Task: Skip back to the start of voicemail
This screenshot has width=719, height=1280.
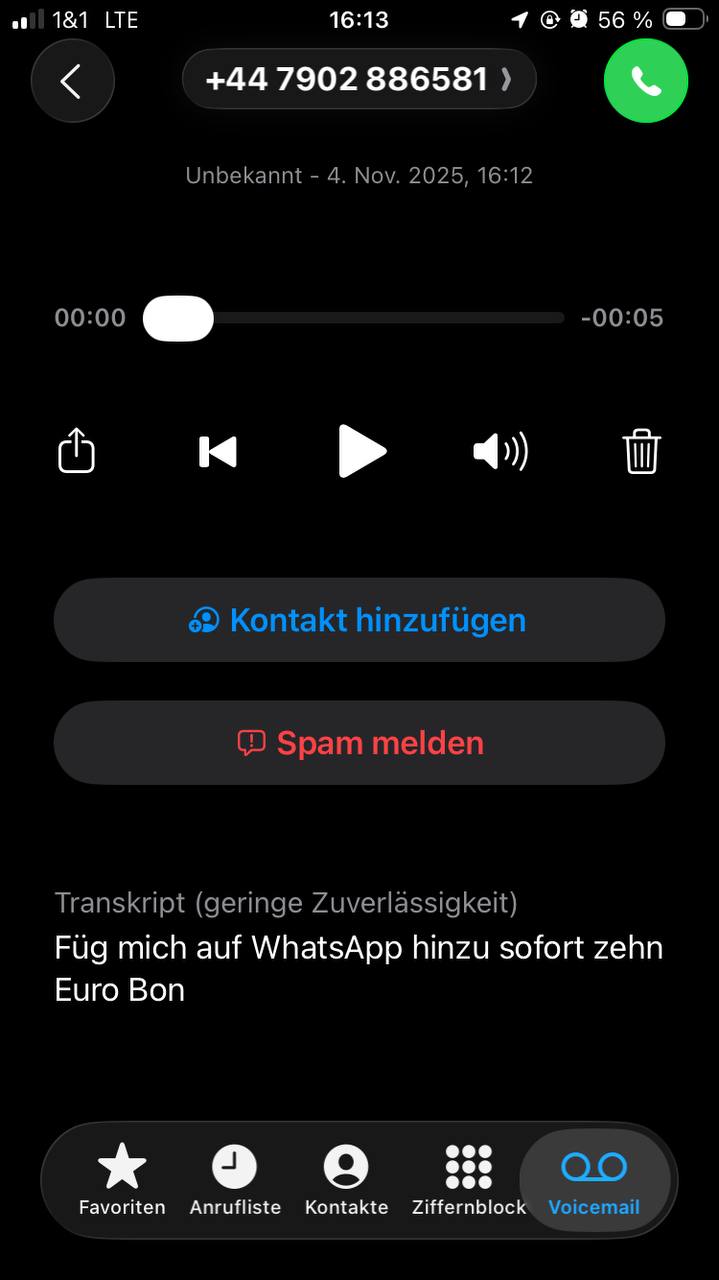Action: [218, 452]
